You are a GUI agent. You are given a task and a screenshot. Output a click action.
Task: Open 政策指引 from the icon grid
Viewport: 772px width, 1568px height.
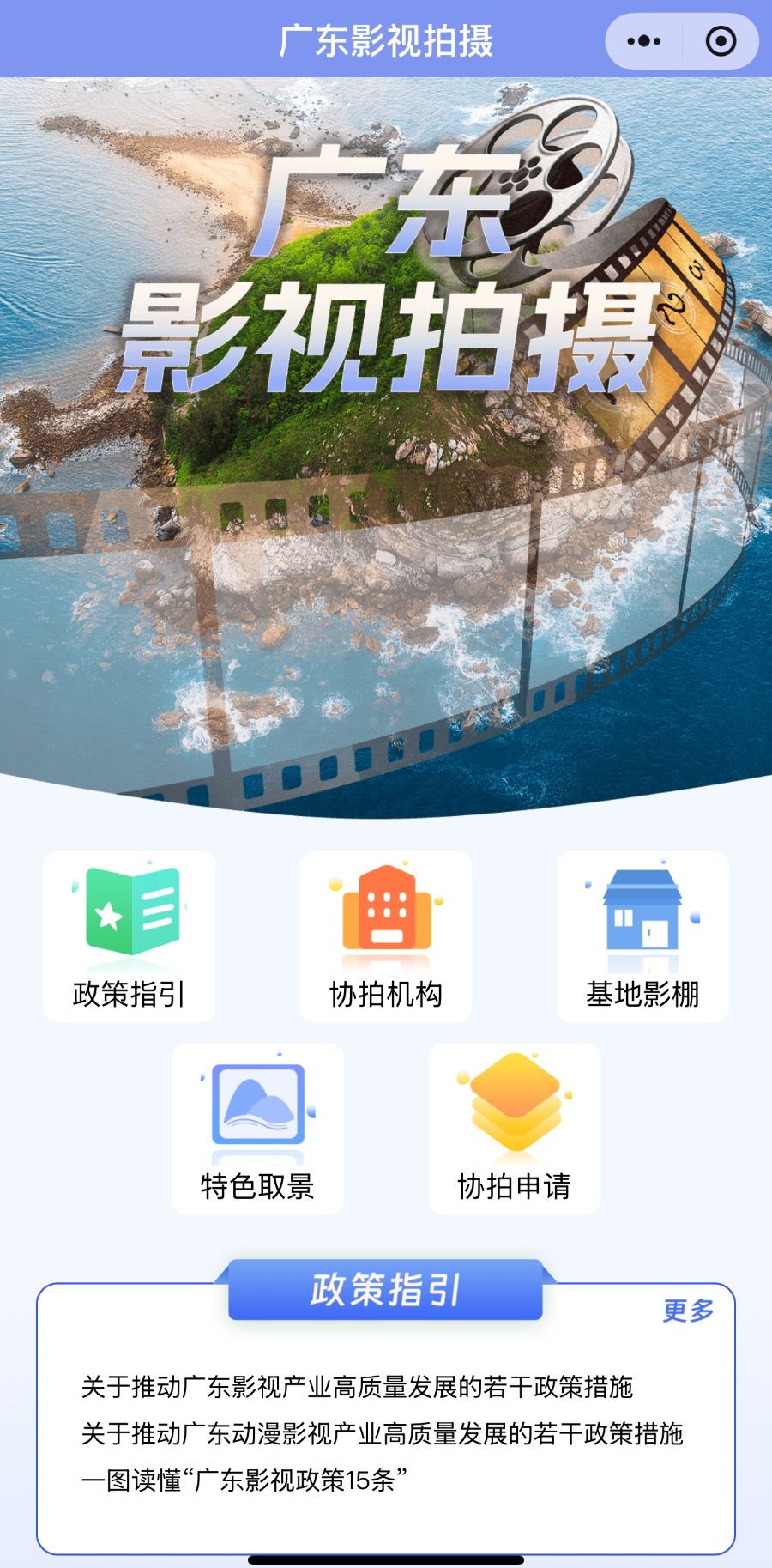[129, 936]
